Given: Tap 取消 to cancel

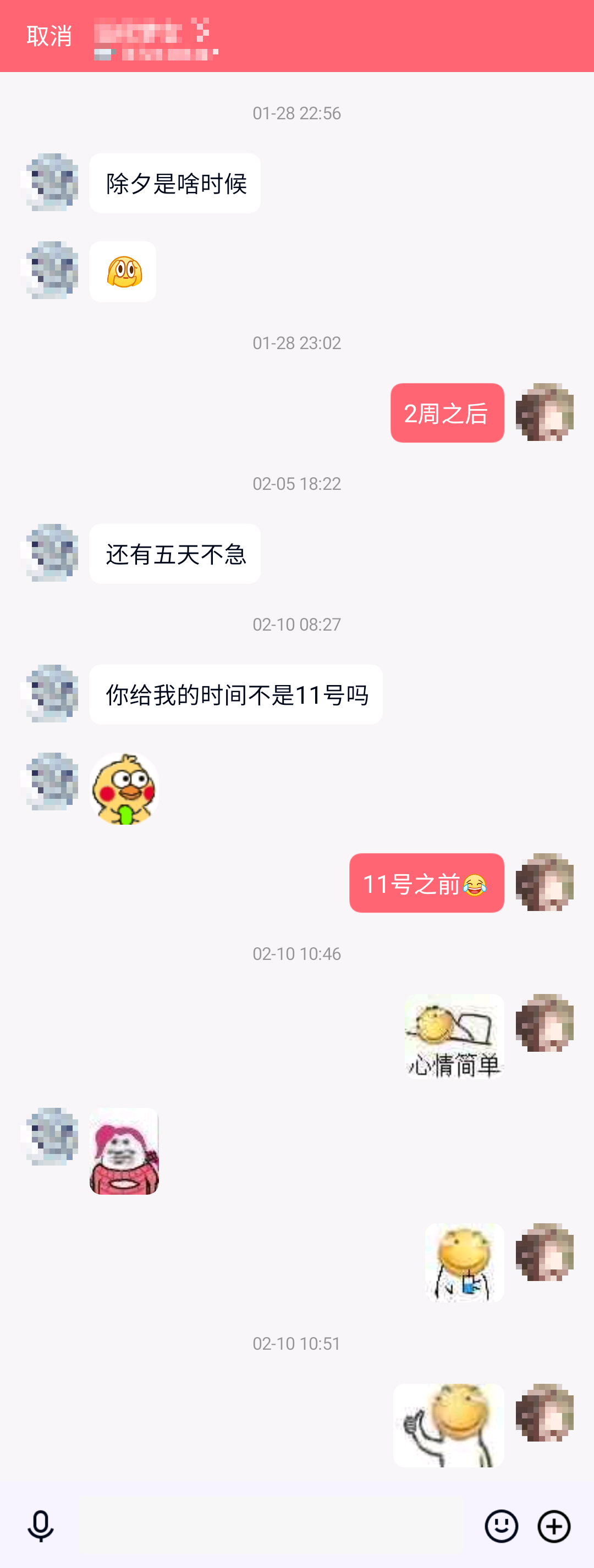Looking at the screenshot, I should [x=49, y=36].
